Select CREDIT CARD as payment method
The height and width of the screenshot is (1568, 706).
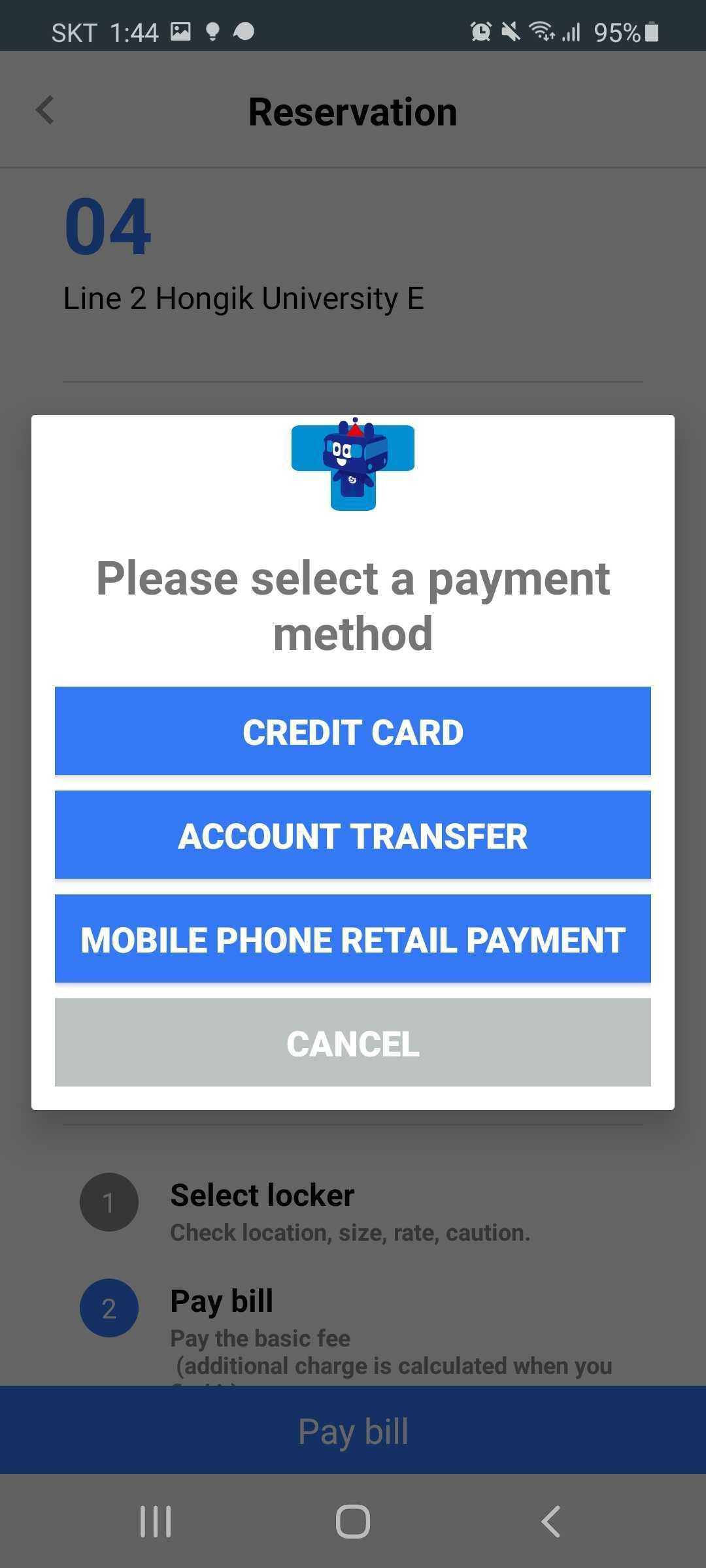[x=353, y=731]
